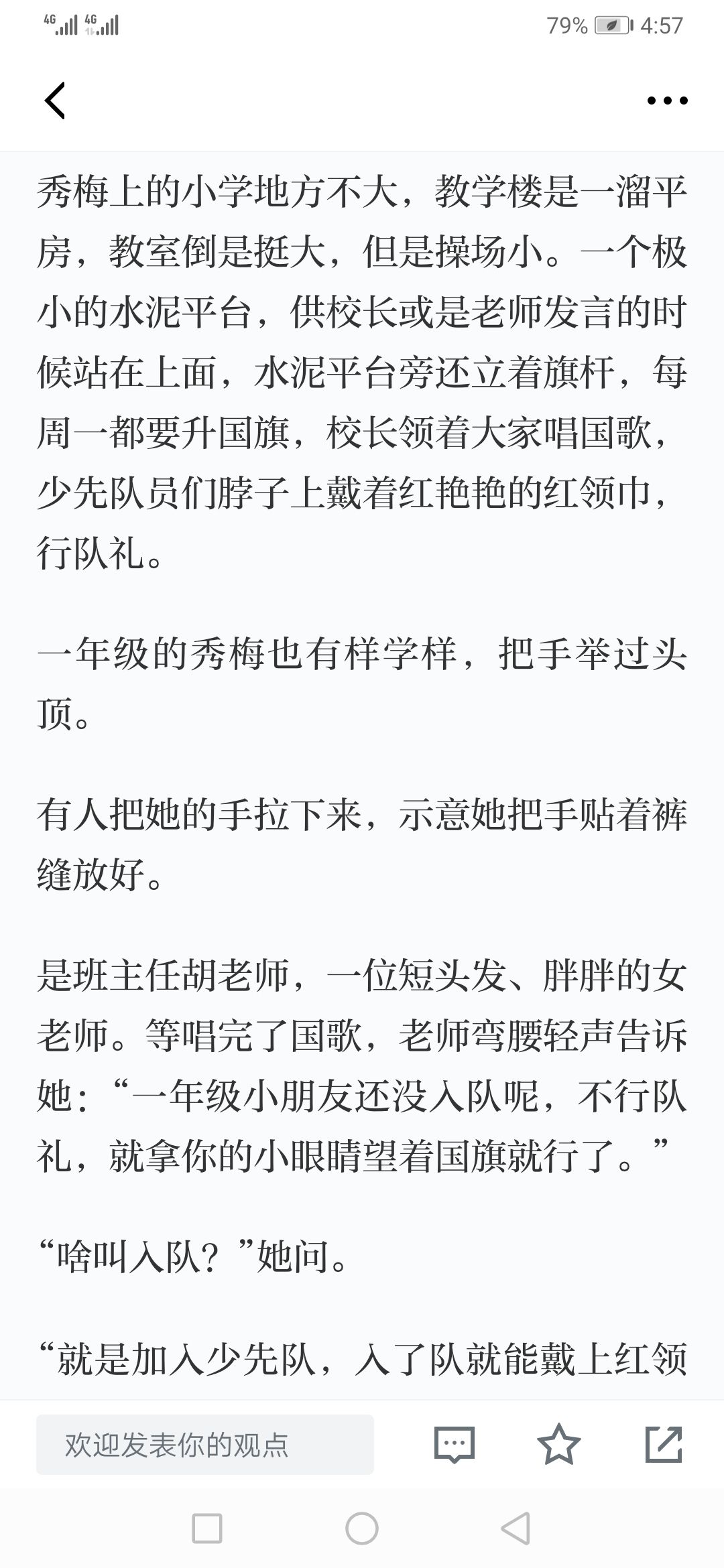Open recent apps from the navigation bar
The width and height of the screenshot is (724, 1568).
(x=207, y=1528)
